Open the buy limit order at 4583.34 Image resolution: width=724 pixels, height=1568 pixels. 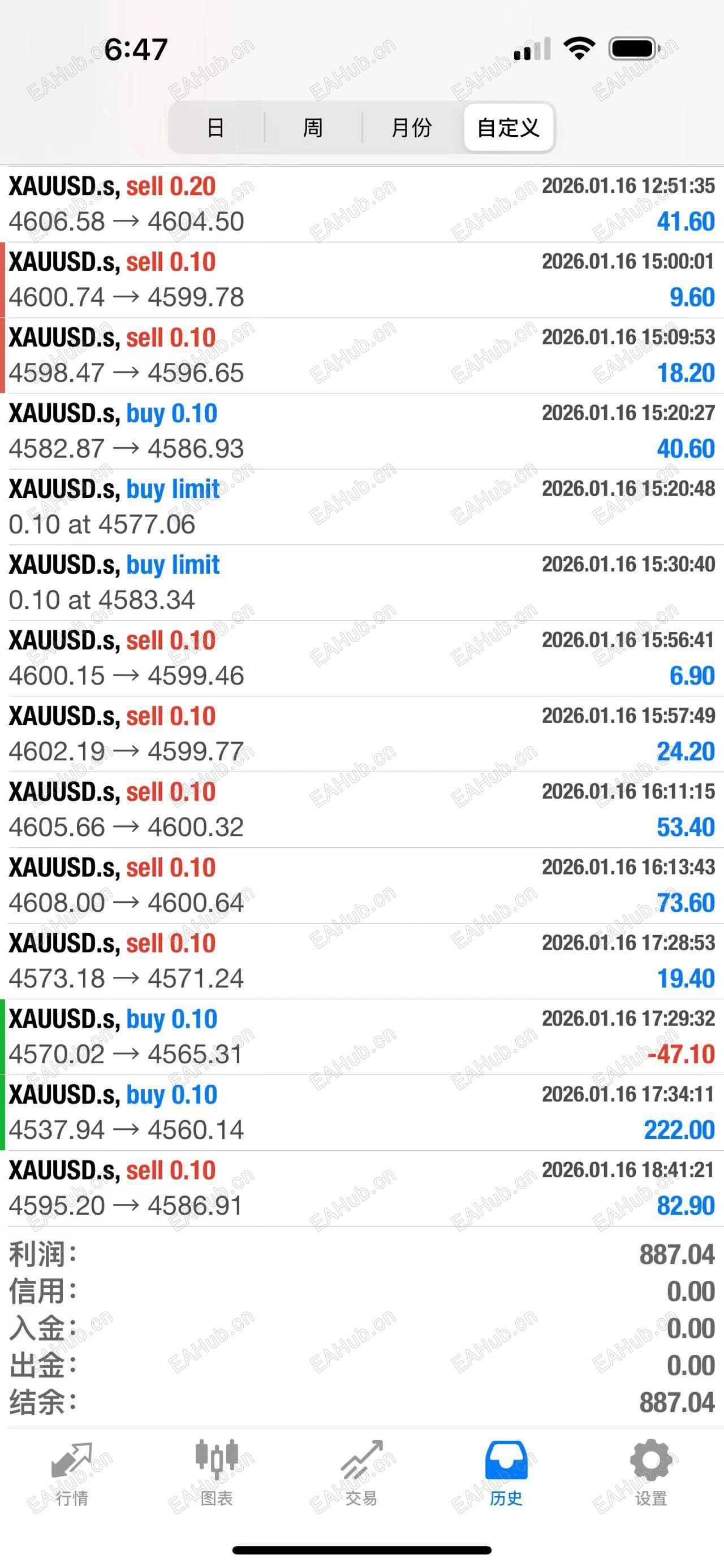coord(361,583)
